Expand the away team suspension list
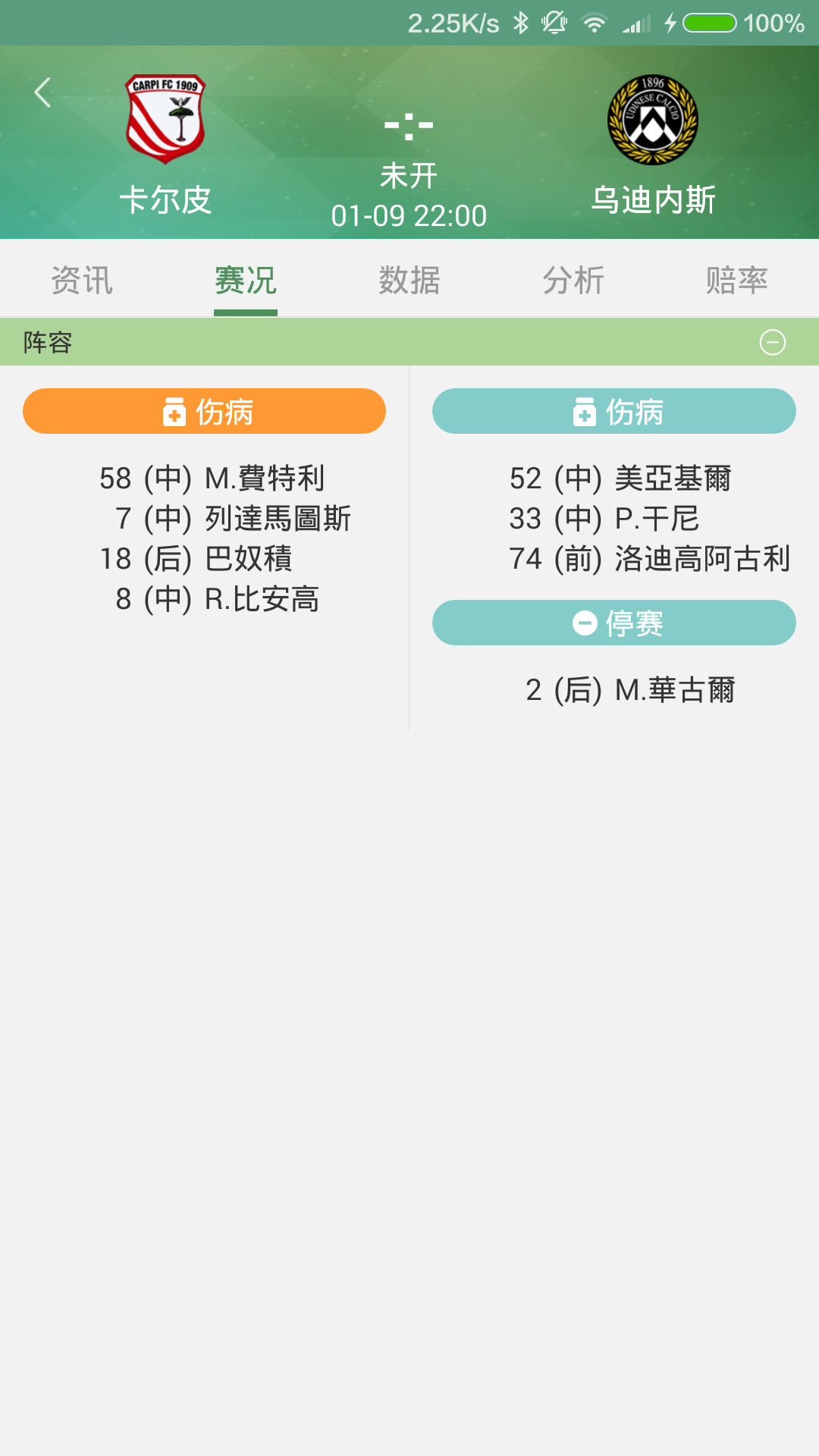Screen dimensions: 819x1456 pyautogui.click(x=614, y=622)
